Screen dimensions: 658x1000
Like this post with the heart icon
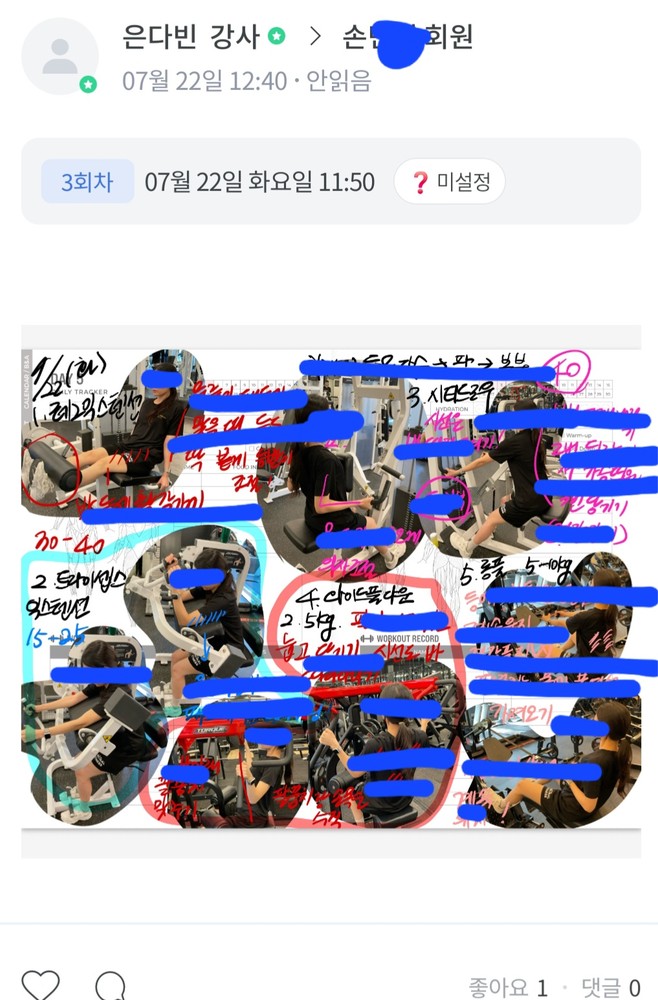point(39,984)
